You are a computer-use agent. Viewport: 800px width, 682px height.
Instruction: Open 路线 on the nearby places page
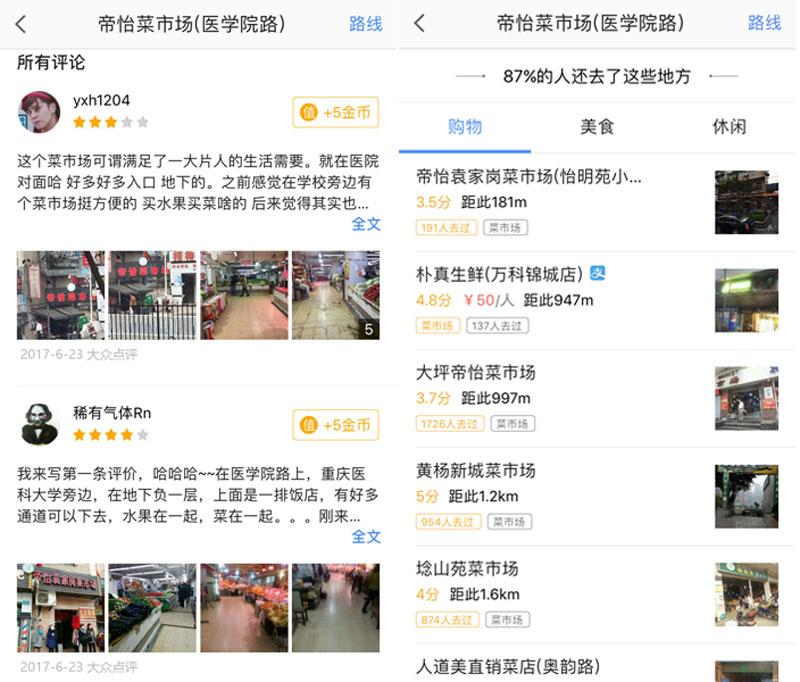(x=764, y=23)
